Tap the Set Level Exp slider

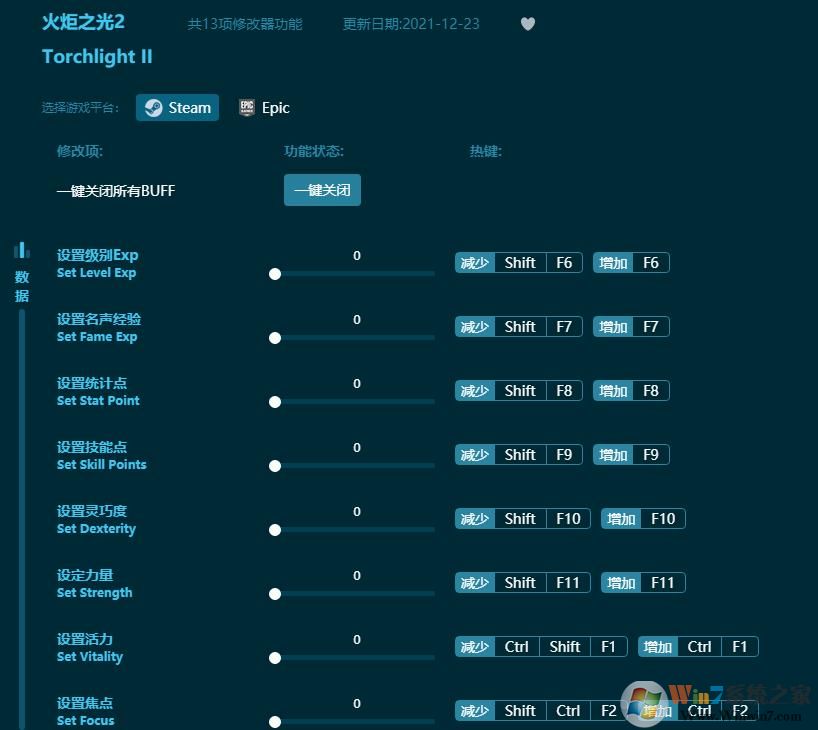[x=354, y=274]
